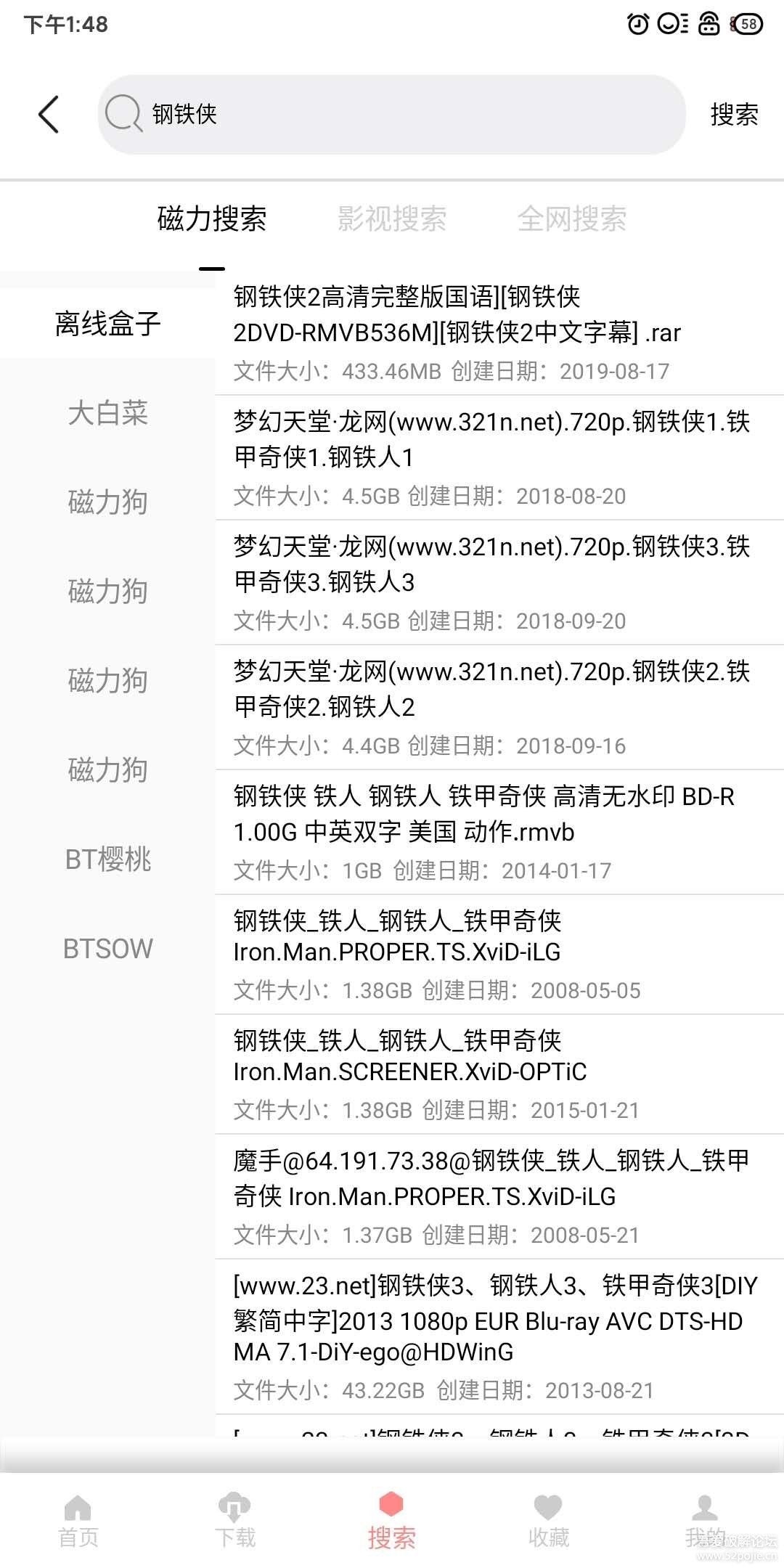Go back using the top-left arrow
The width and height of the screenshot is (784, 1568).
49,115
